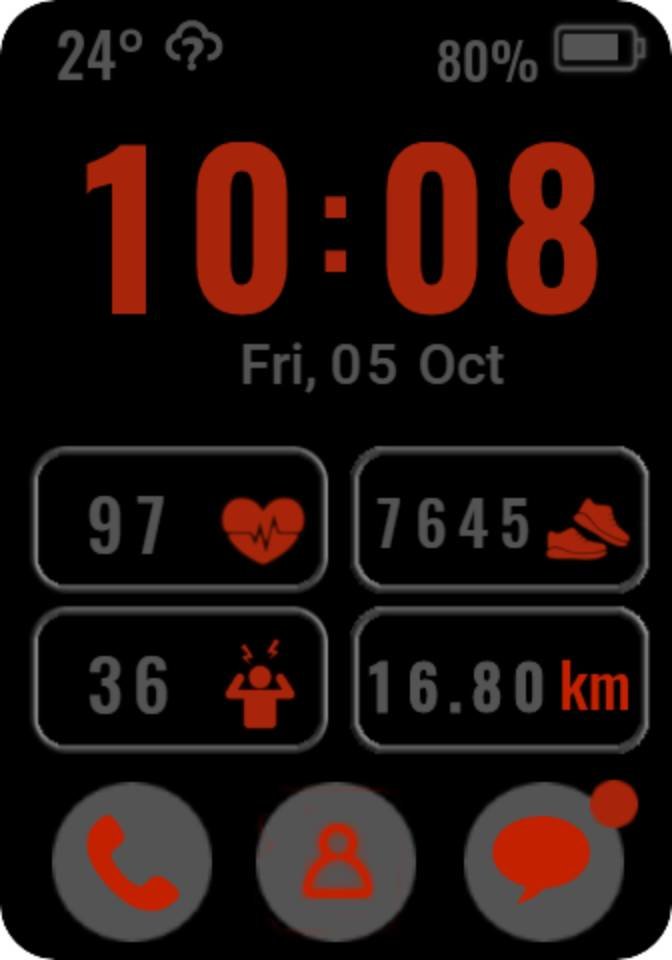The height and width of the screenshot is (960, 672).
Task: Open the phone dialer shortcut
Action: click(131, 861)
